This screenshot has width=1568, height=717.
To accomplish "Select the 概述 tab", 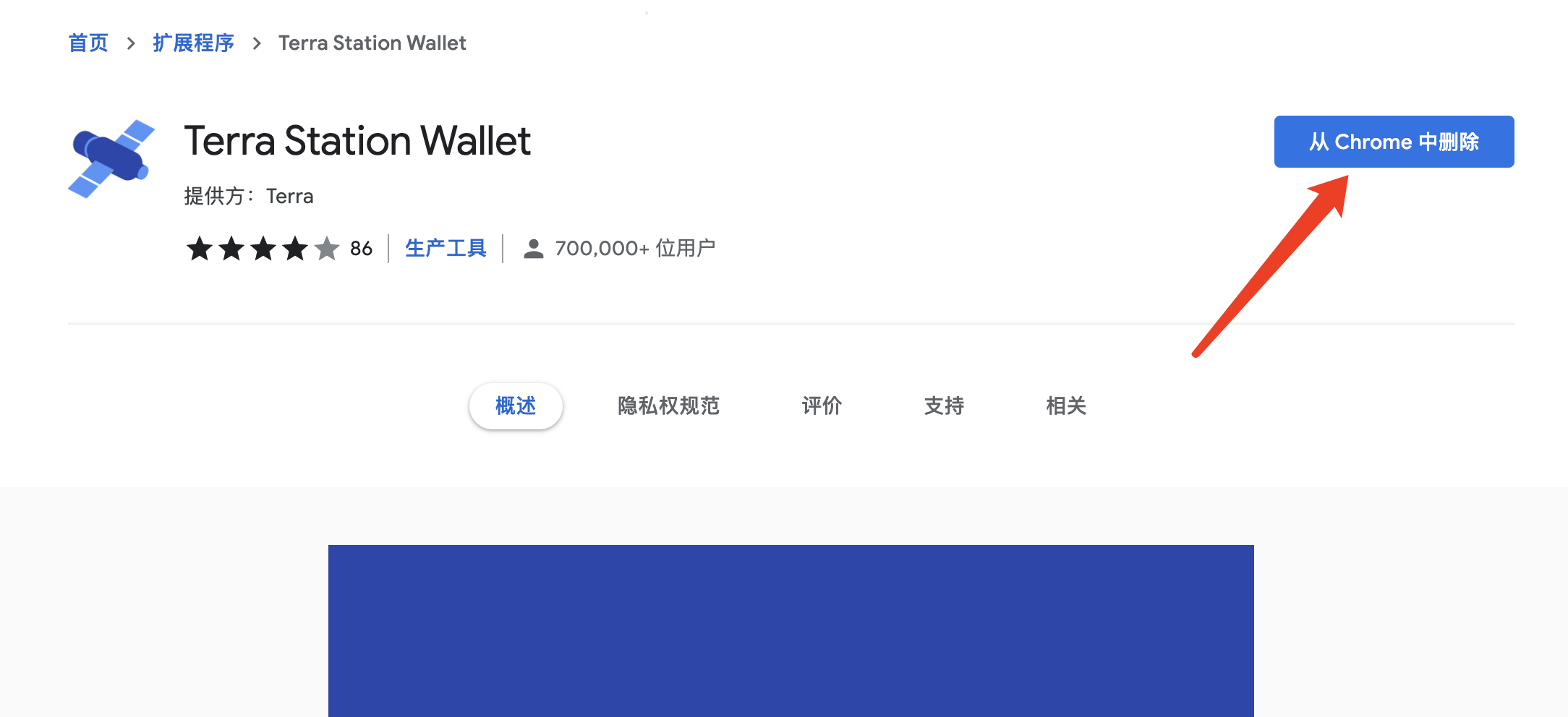I will (516, 406).
